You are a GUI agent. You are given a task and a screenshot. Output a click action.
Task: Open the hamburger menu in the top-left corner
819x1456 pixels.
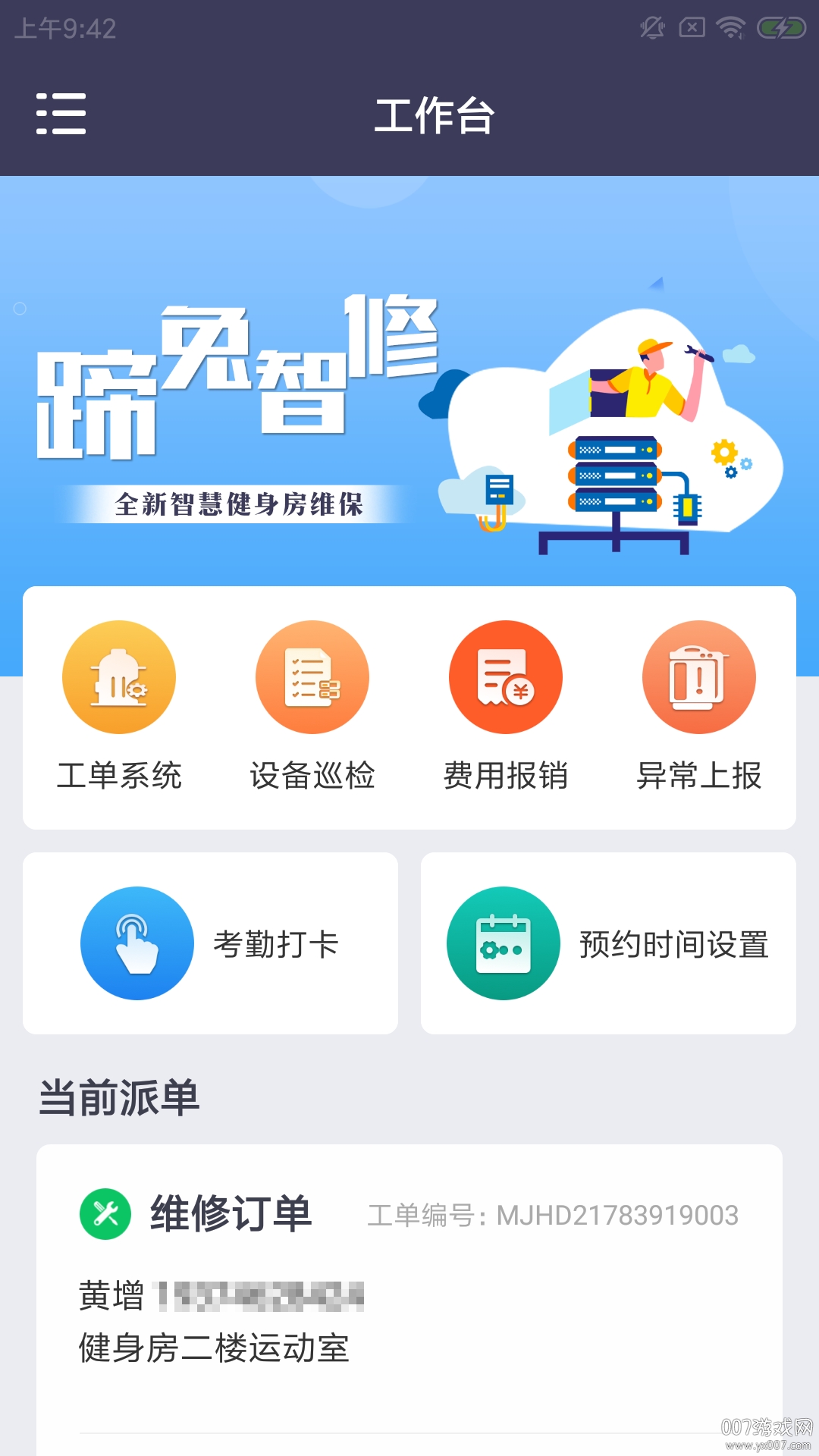coord(61,112)
